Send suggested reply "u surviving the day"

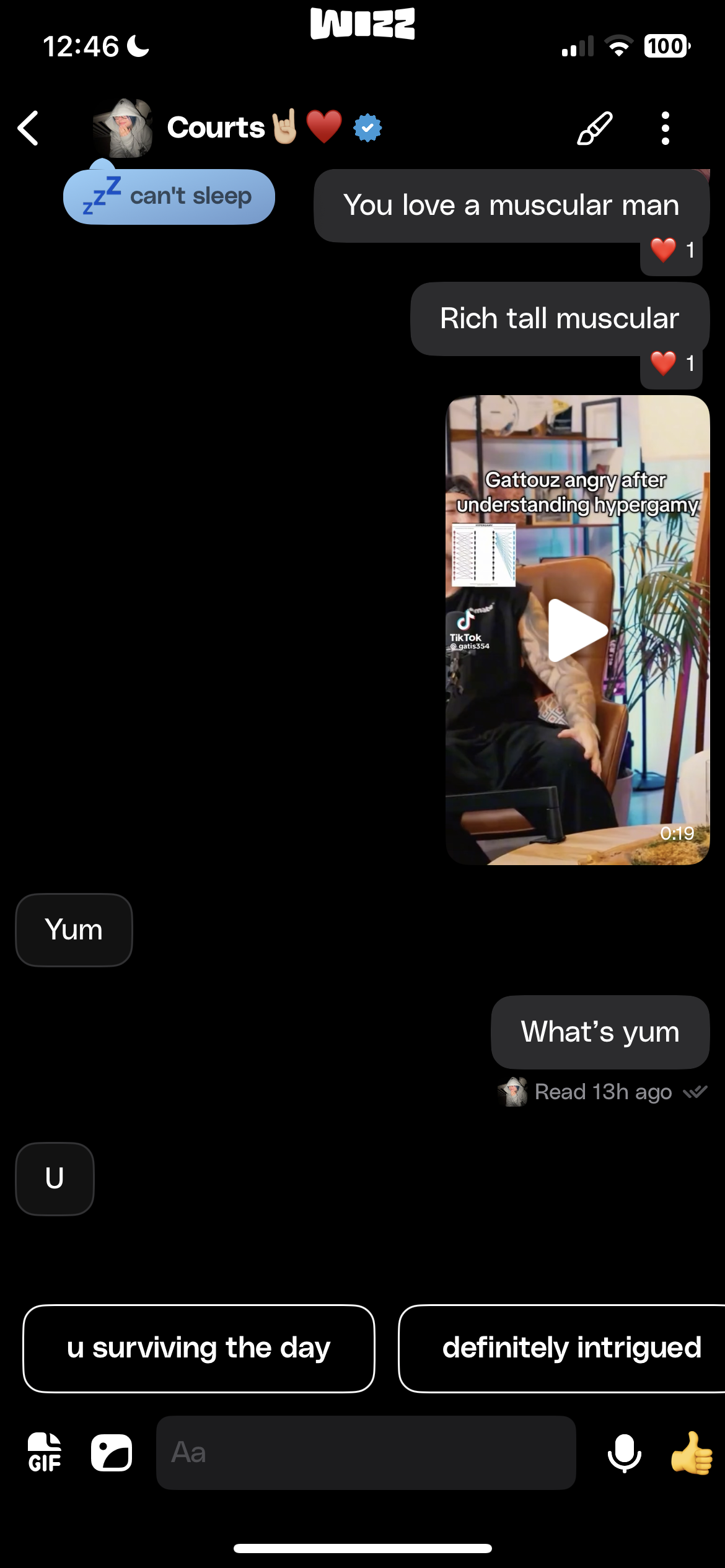tap(199, 1349)
